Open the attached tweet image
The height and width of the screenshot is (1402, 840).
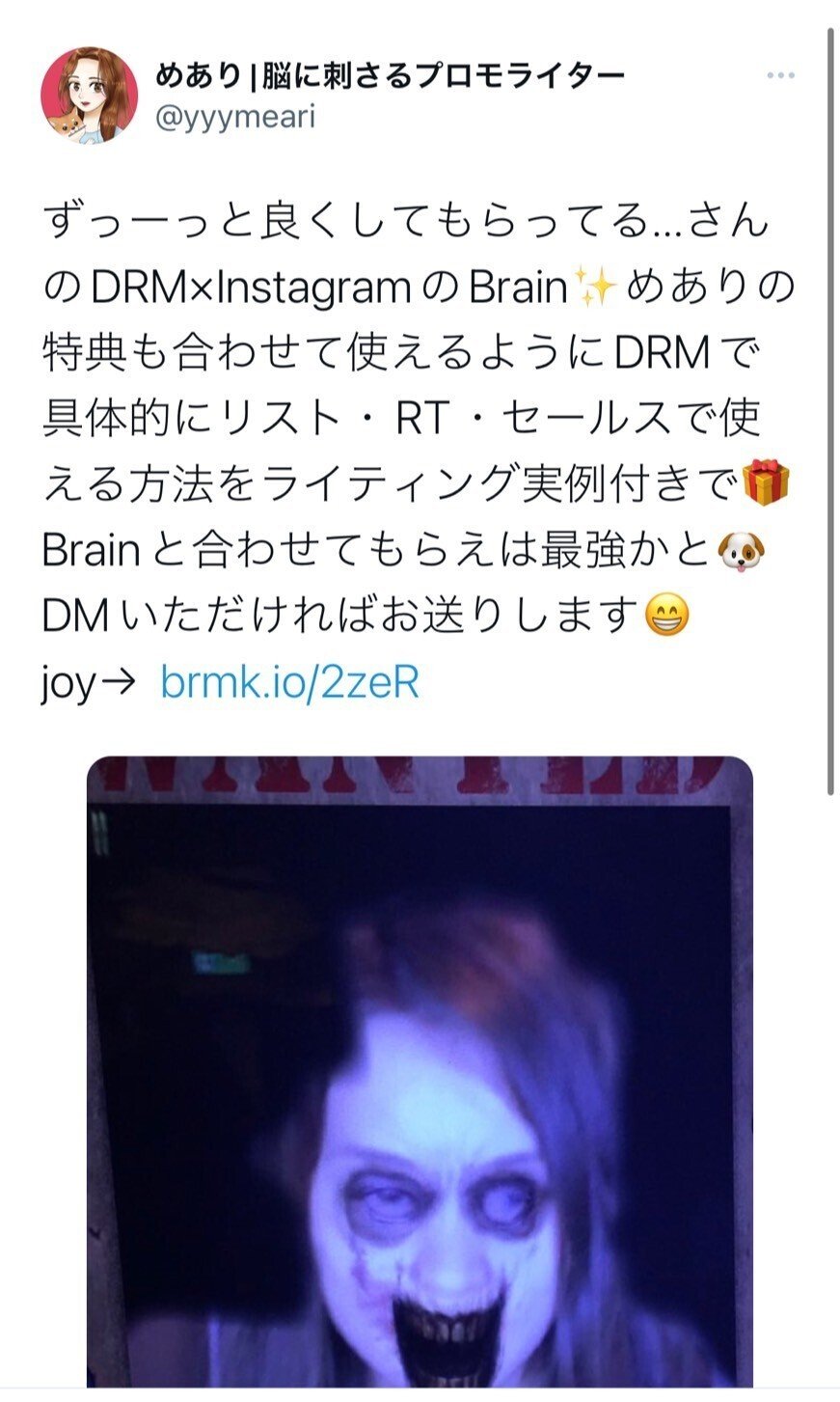tap(420, 1071)
